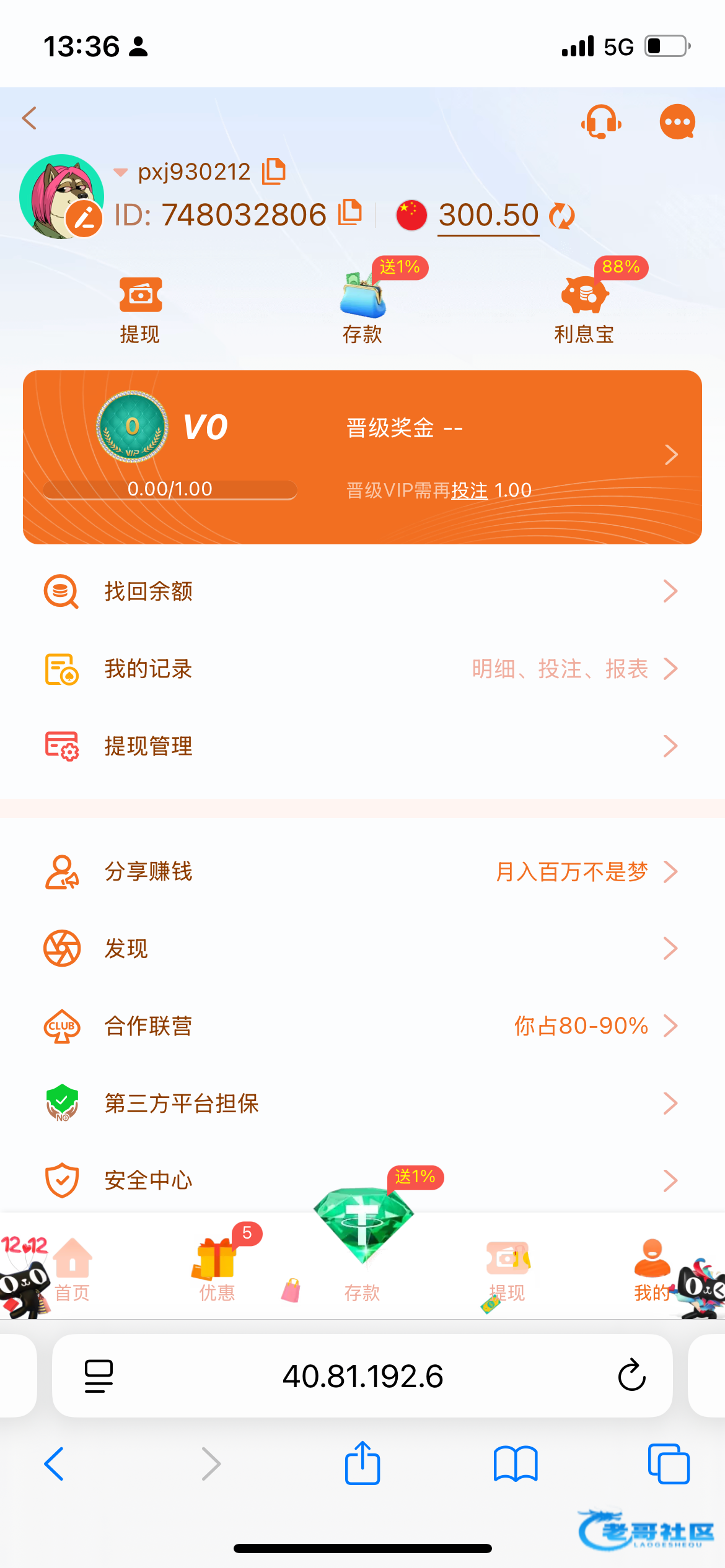Go back using the top-left arrow
The image size is (725, 1568).
pyautogui.click(x=30, y=118)
